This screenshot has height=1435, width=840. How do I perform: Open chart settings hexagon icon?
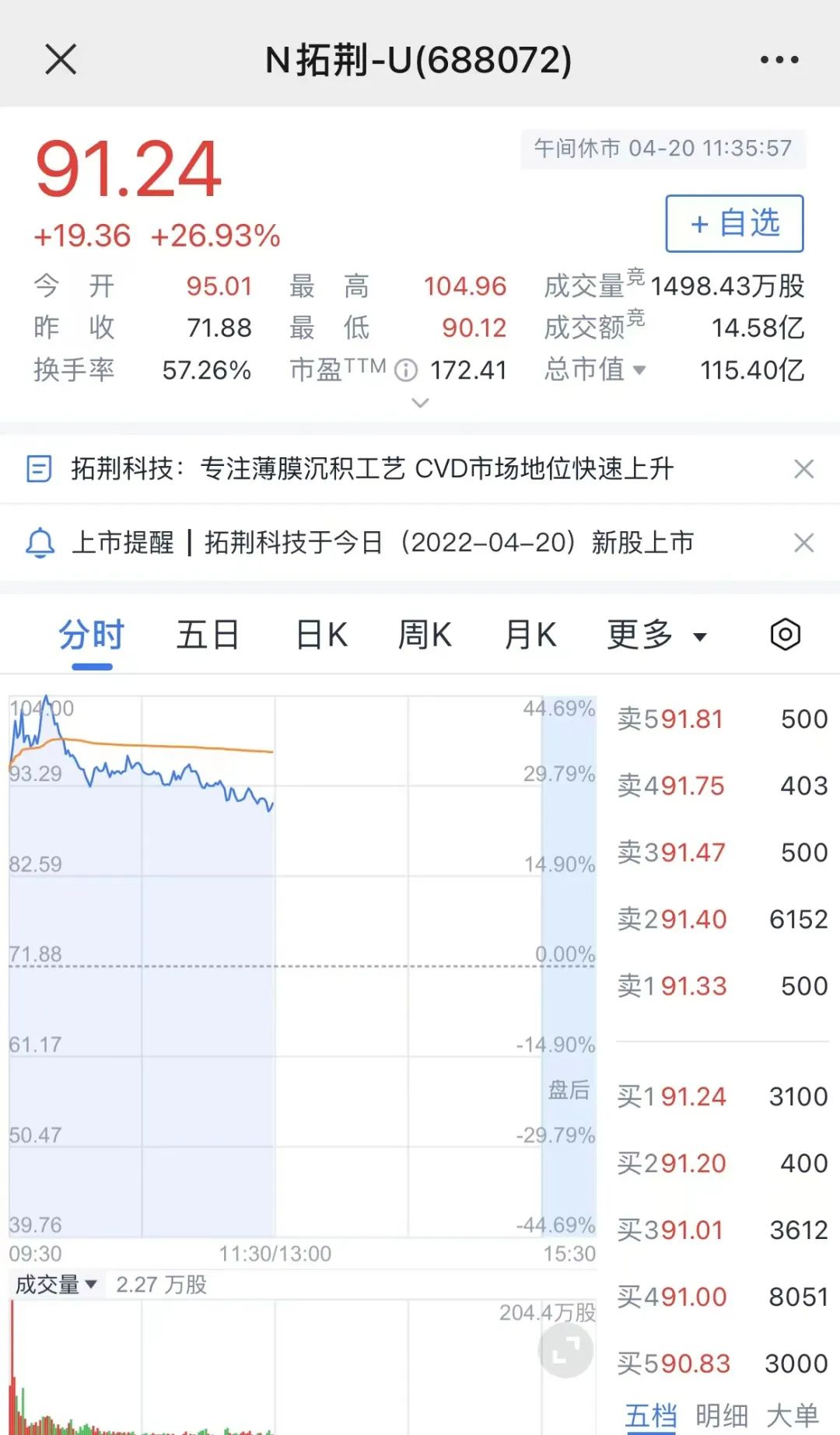click(785, 635)
